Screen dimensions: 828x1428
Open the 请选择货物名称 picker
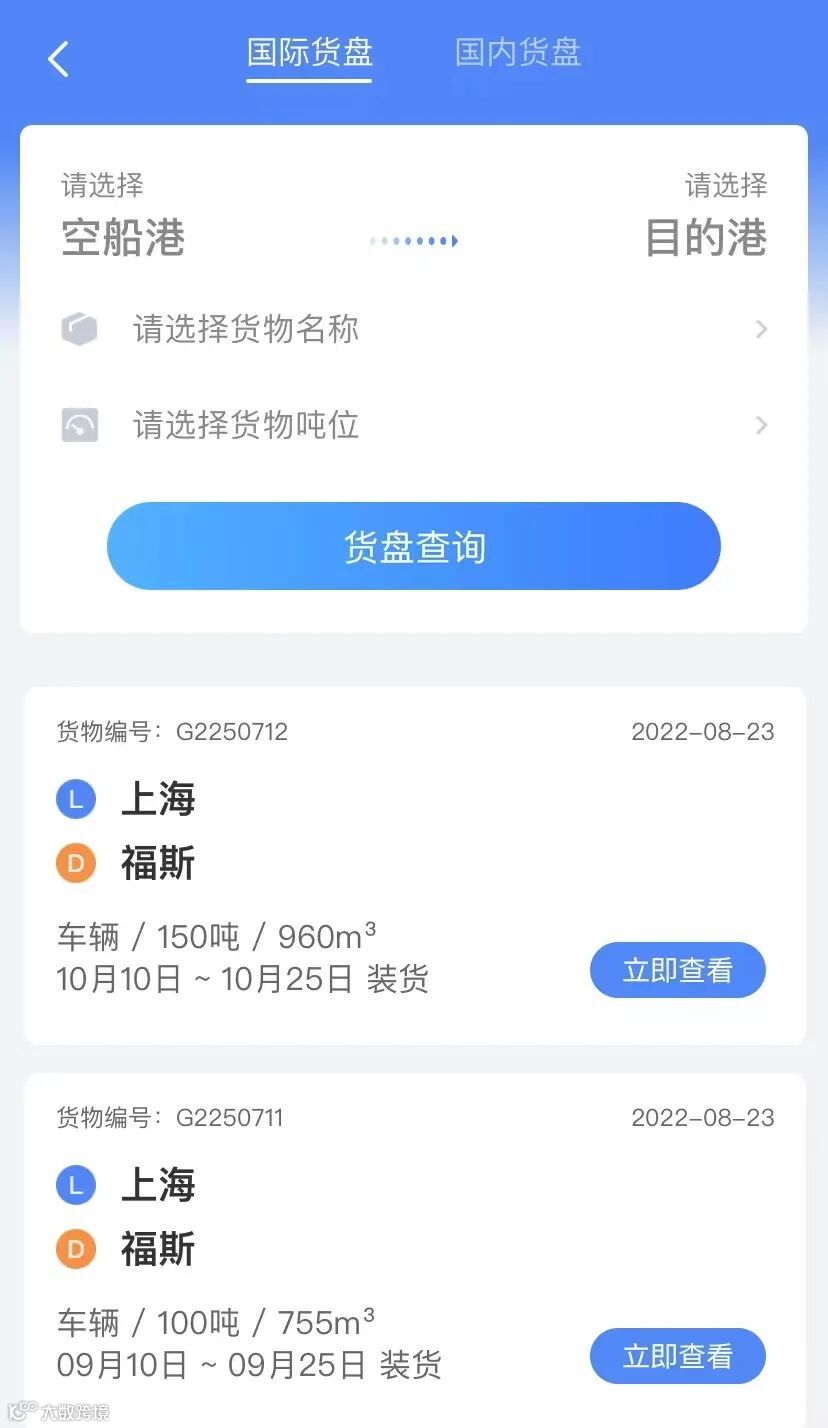pyautogui.click(x=414, y=329)
